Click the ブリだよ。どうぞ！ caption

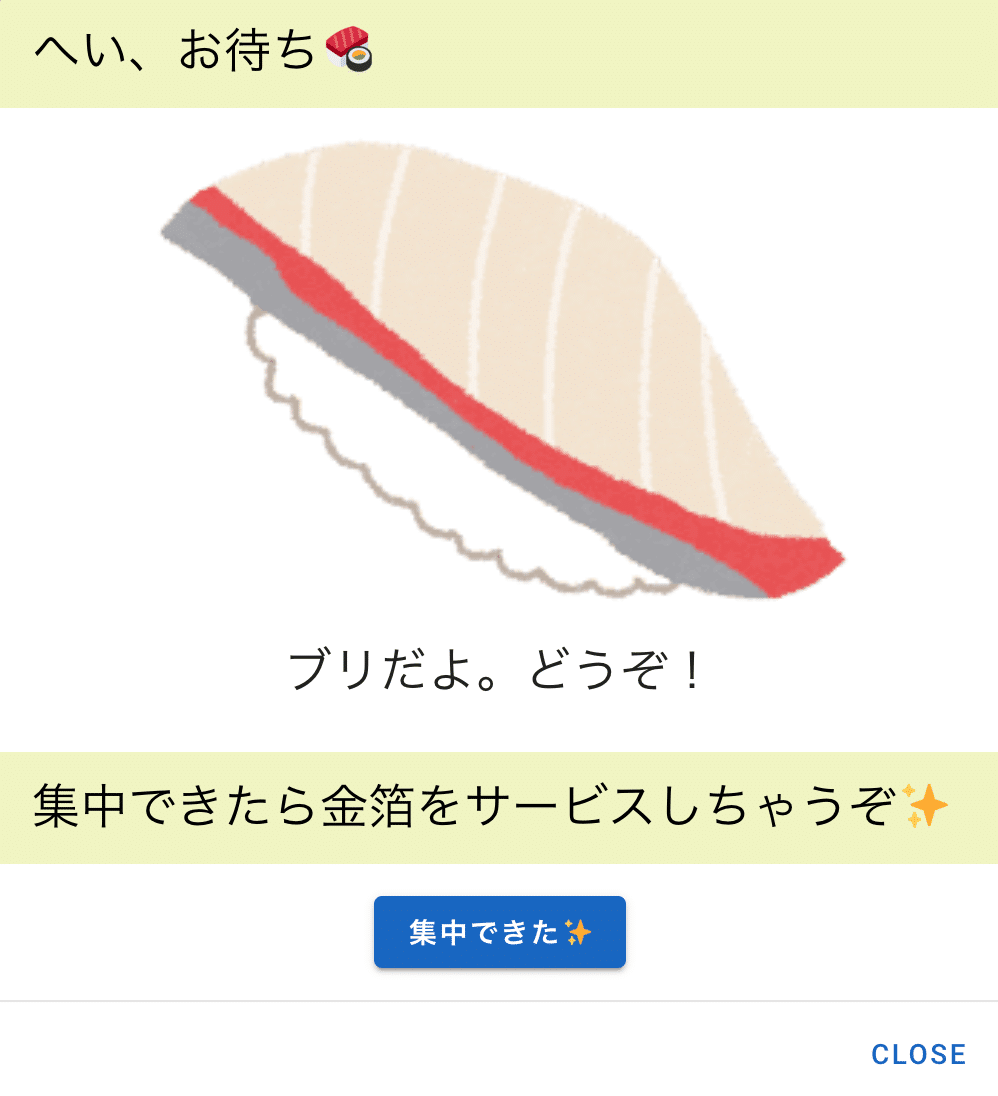(x=500, y=668)
